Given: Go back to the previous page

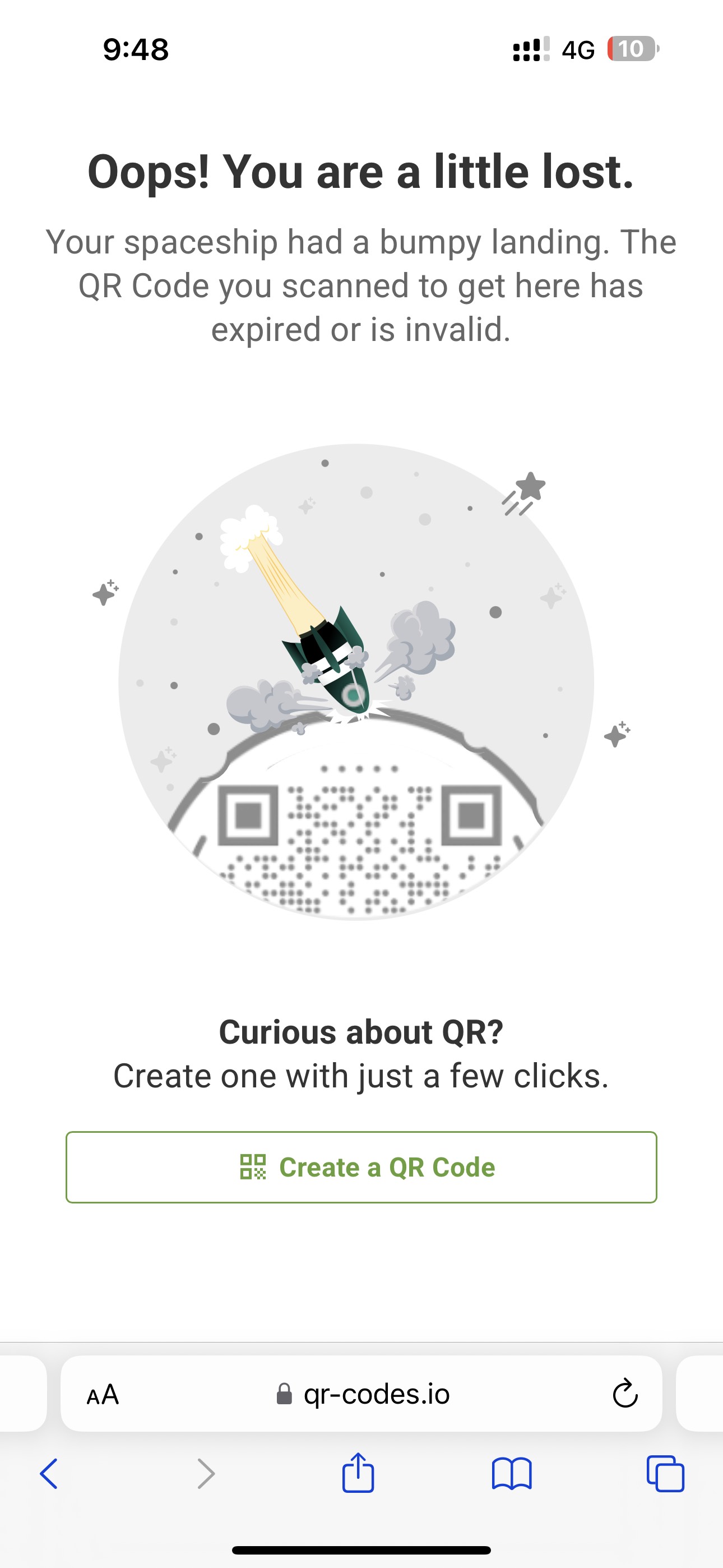Looking at the screenshot, I should pyautogui.click(x=49, y=1474).
